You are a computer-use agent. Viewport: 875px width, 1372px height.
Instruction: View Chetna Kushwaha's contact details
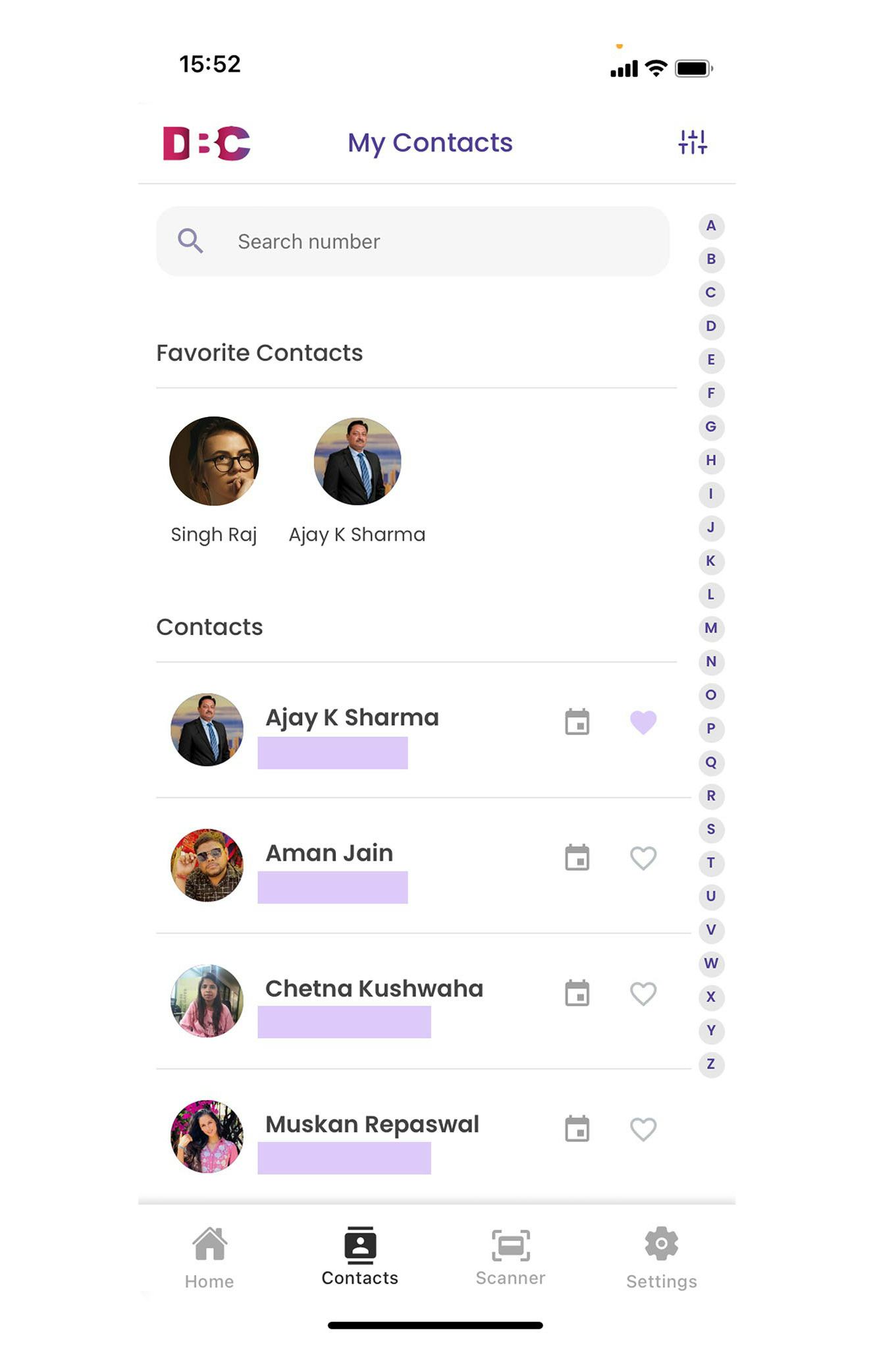pos(373,989)
